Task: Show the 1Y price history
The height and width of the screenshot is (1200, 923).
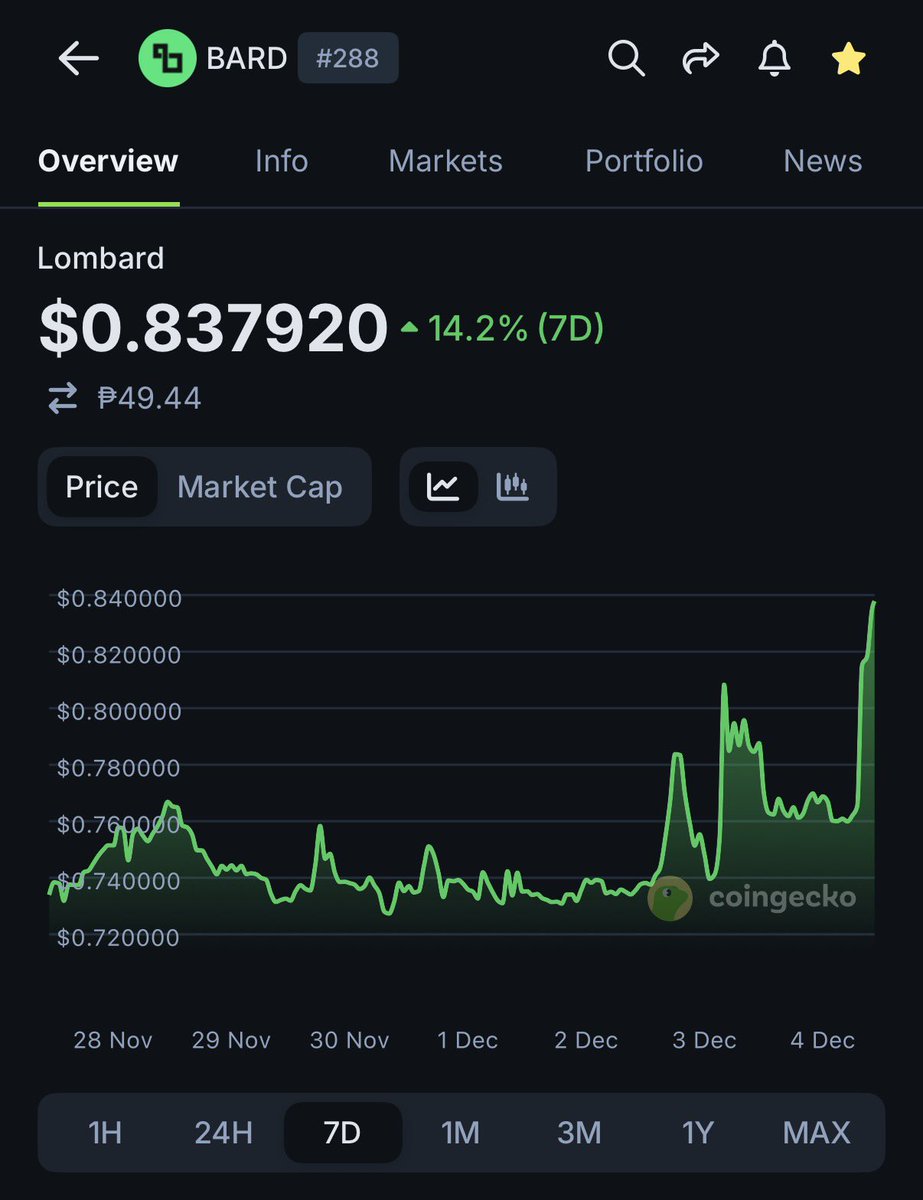Action: click(x=697, y=1133)
